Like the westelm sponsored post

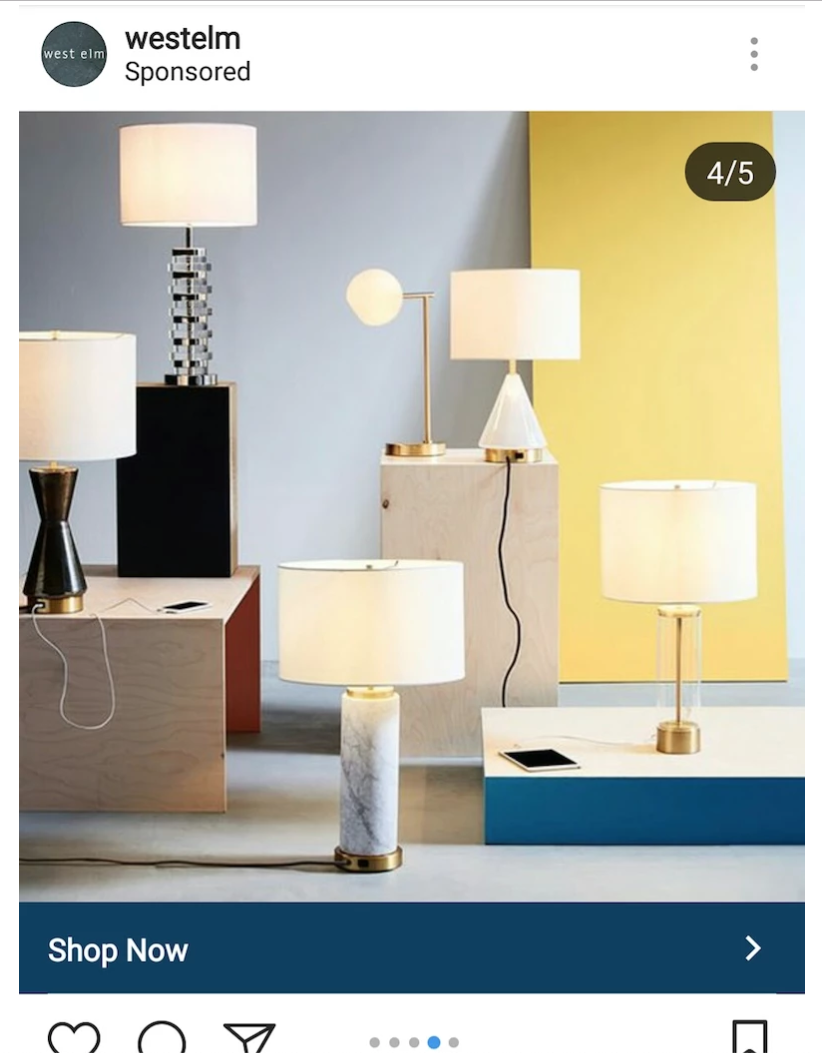pyautogui.click(x=74, y=1038)
